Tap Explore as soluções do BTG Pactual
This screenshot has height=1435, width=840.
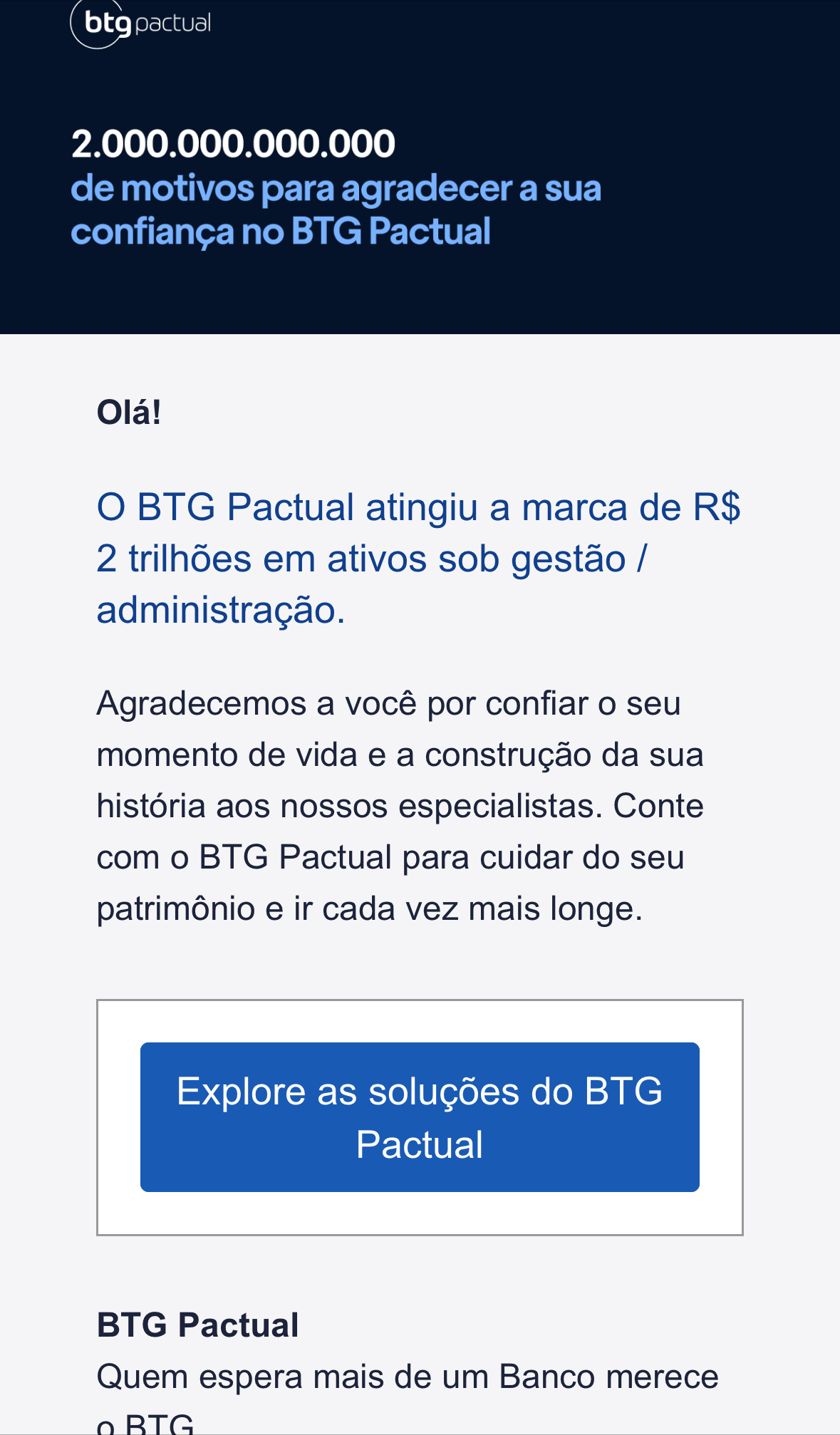tap(420, 1117)
